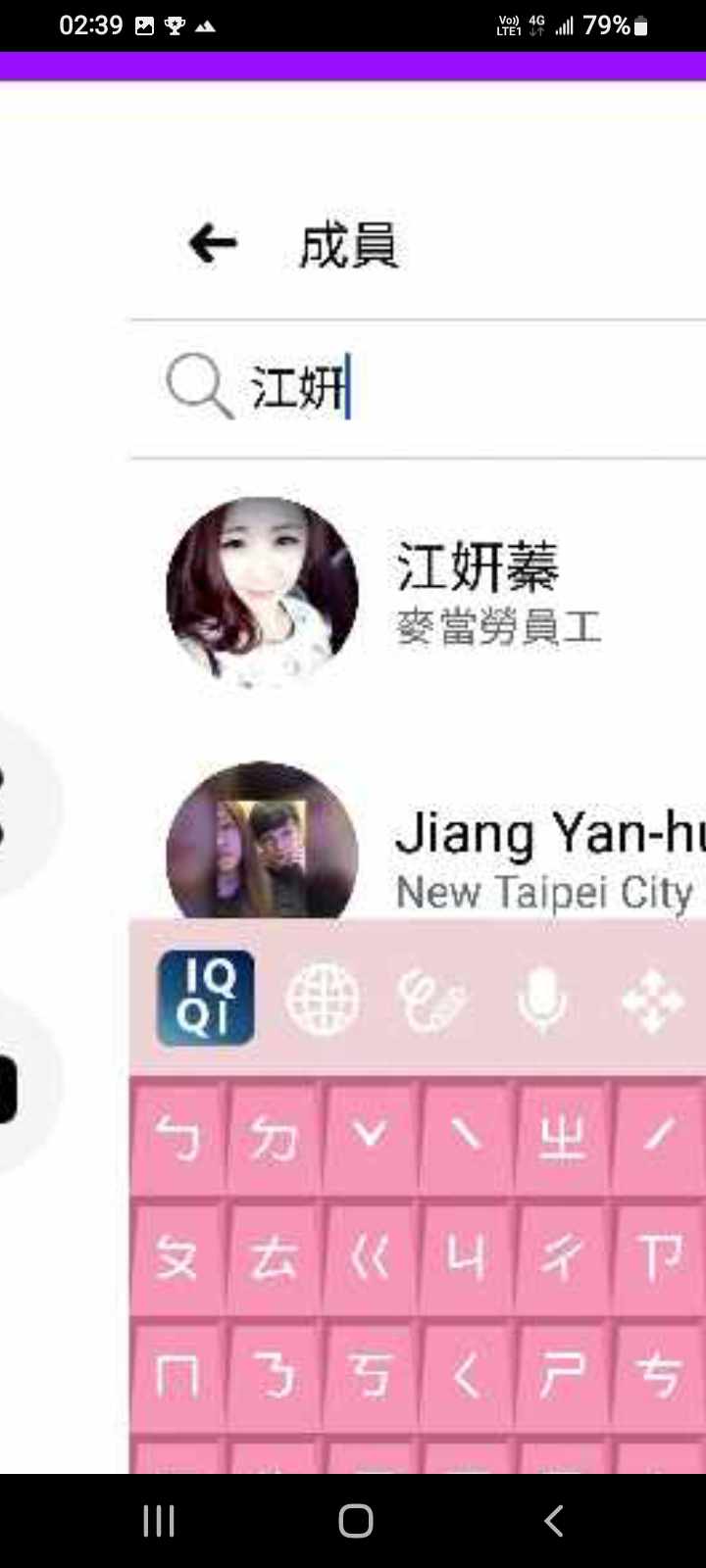Tap the ㄓ key on the keyboard
Image resolution: width=706 pixels, height=1568 pixels.
pos(562,1137)
